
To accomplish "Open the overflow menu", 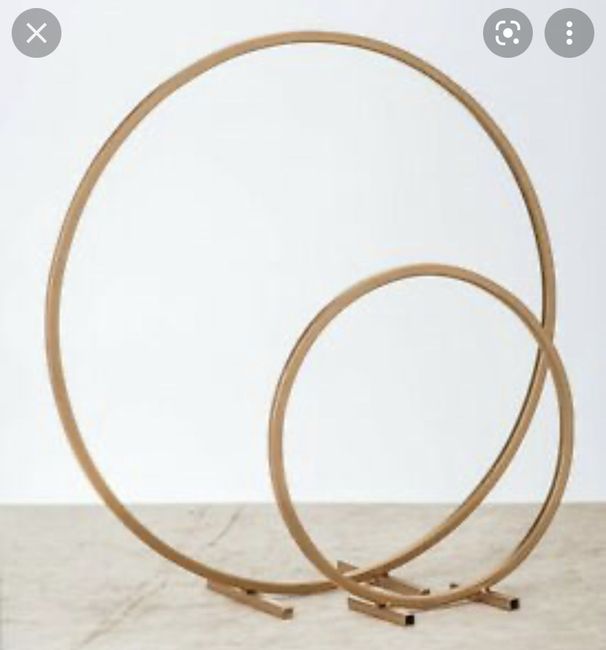I will (x=569, y=33).
